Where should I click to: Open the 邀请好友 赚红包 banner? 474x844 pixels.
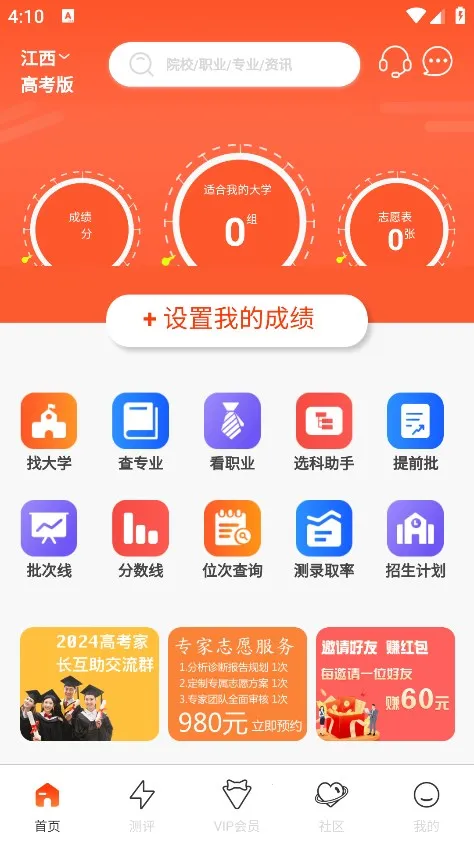pyautogui.click(x=385, y=684)
